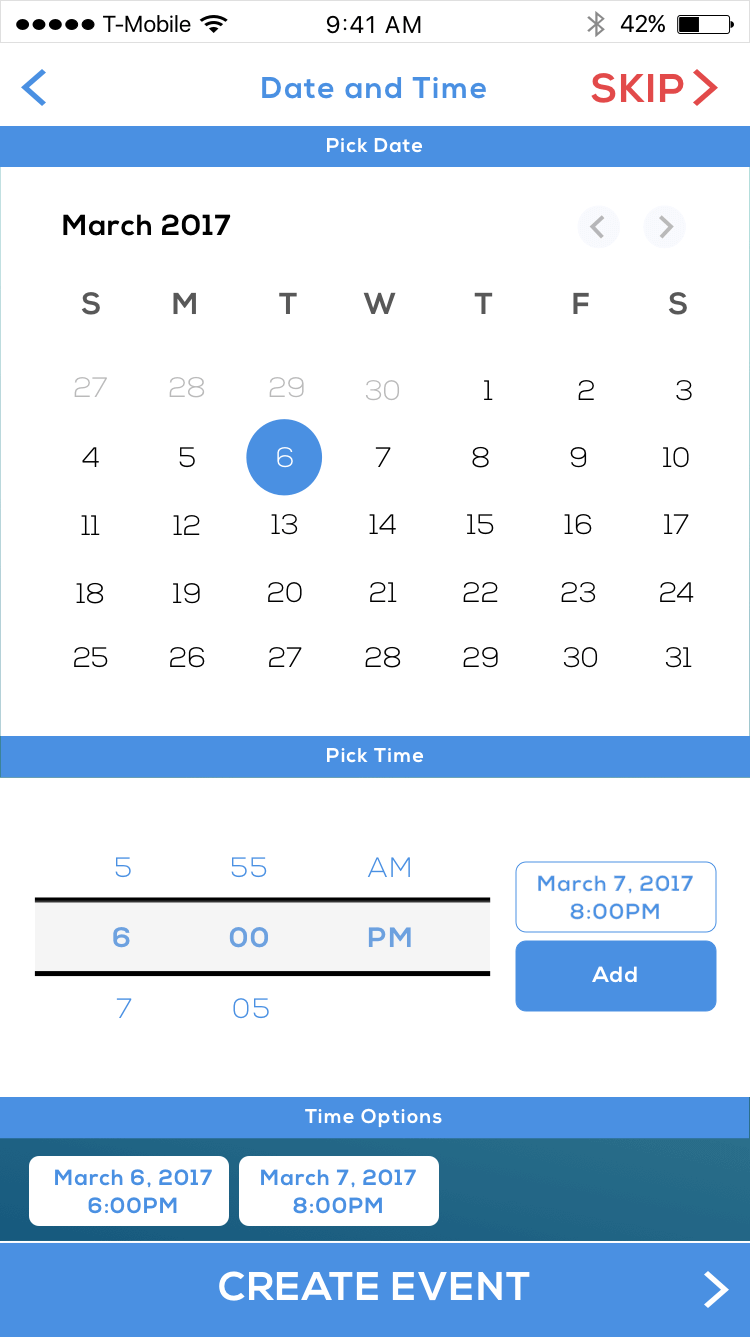The image size is (750, 1337).
Task: Switch time picker to AM
Action: tap(390, 867)
